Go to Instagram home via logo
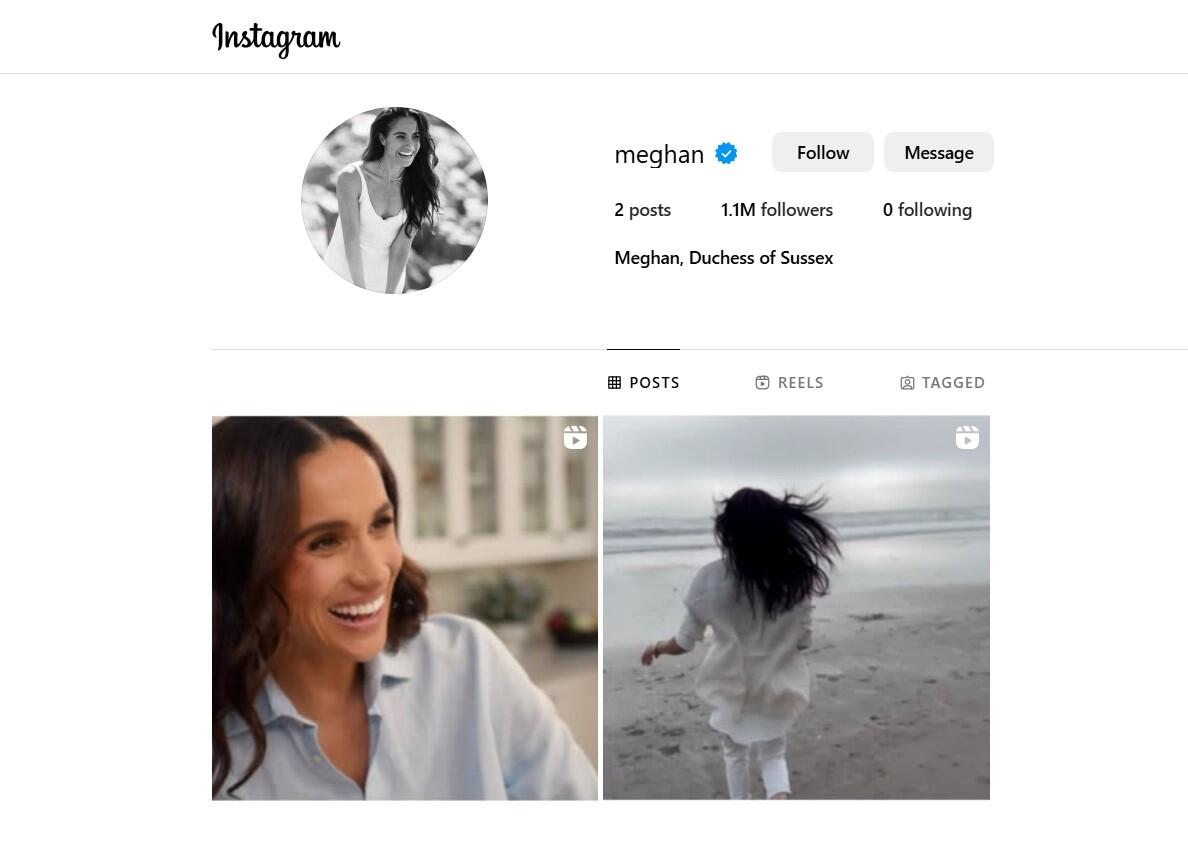The image size is (1188, 853). click(276, 38)
